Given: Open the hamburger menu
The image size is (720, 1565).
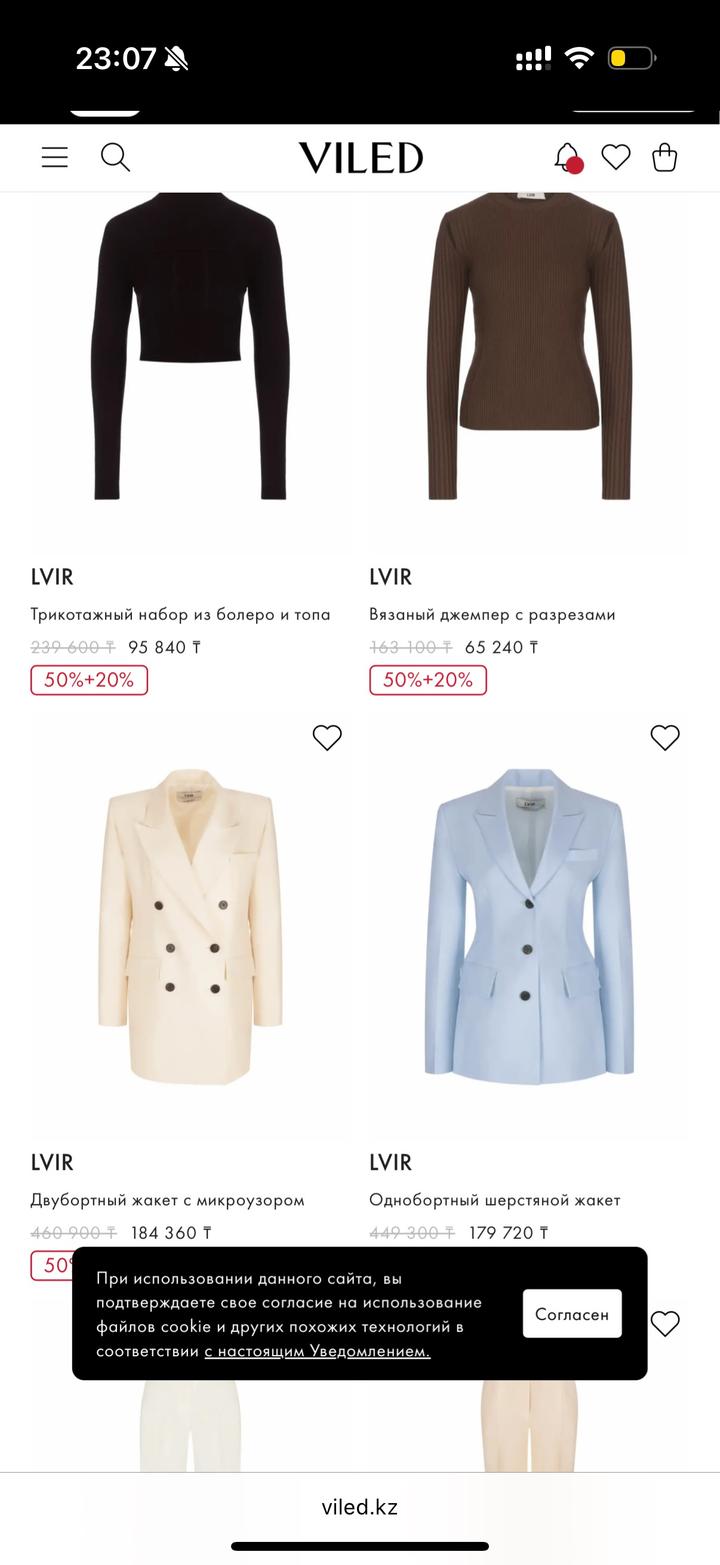Looking at the screenshot, I should click(55, 157).
